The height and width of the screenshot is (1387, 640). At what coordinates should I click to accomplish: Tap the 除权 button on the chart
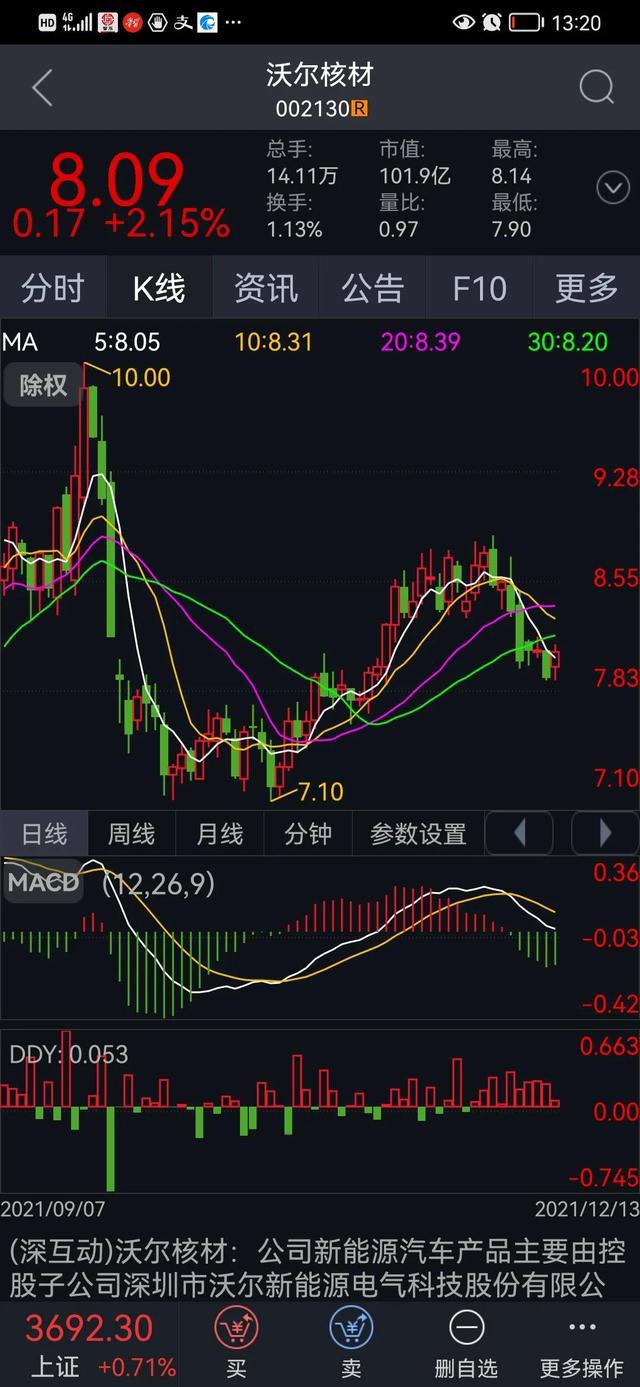(x=43, y=385)
